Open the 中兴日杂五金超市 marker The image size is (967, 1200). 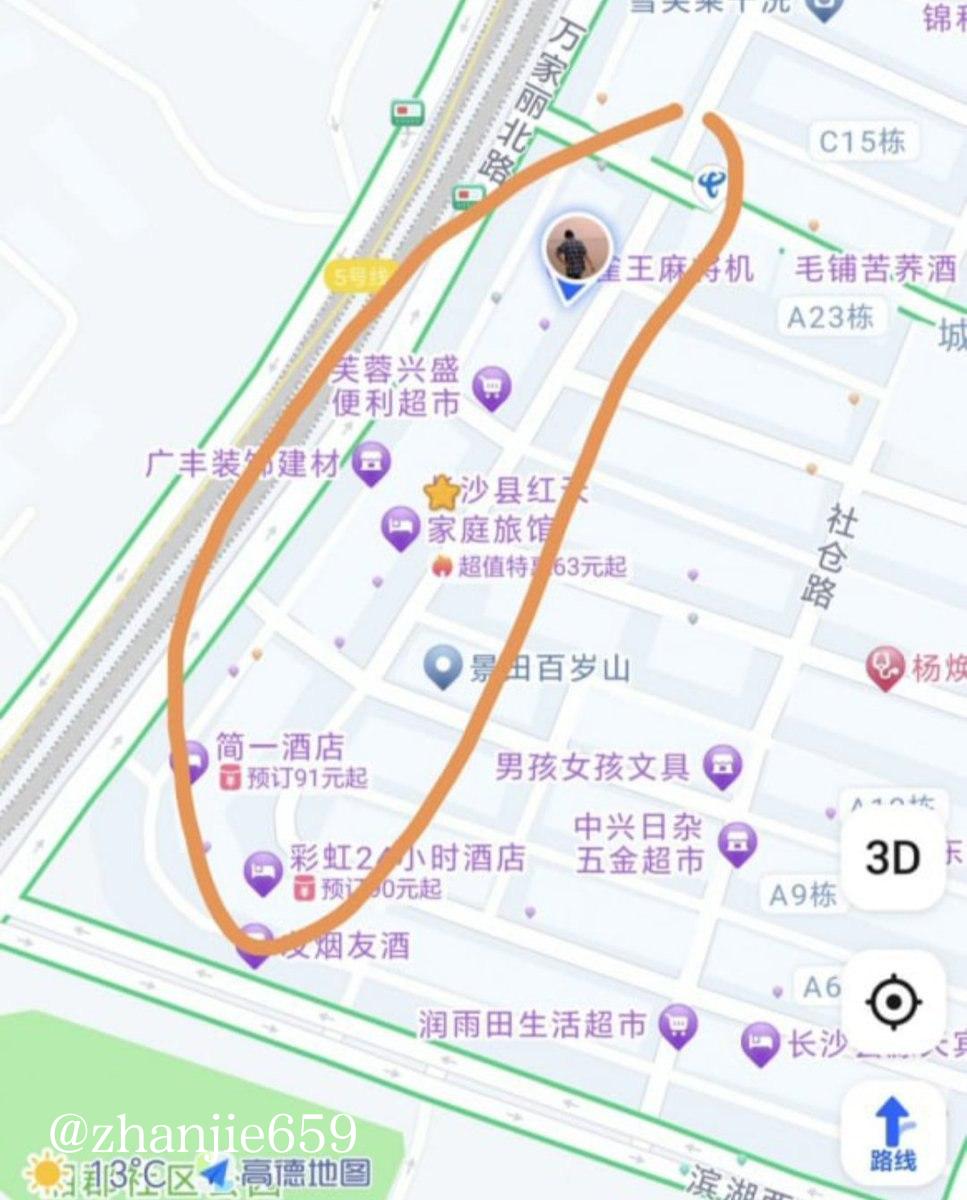click(737, 845)
